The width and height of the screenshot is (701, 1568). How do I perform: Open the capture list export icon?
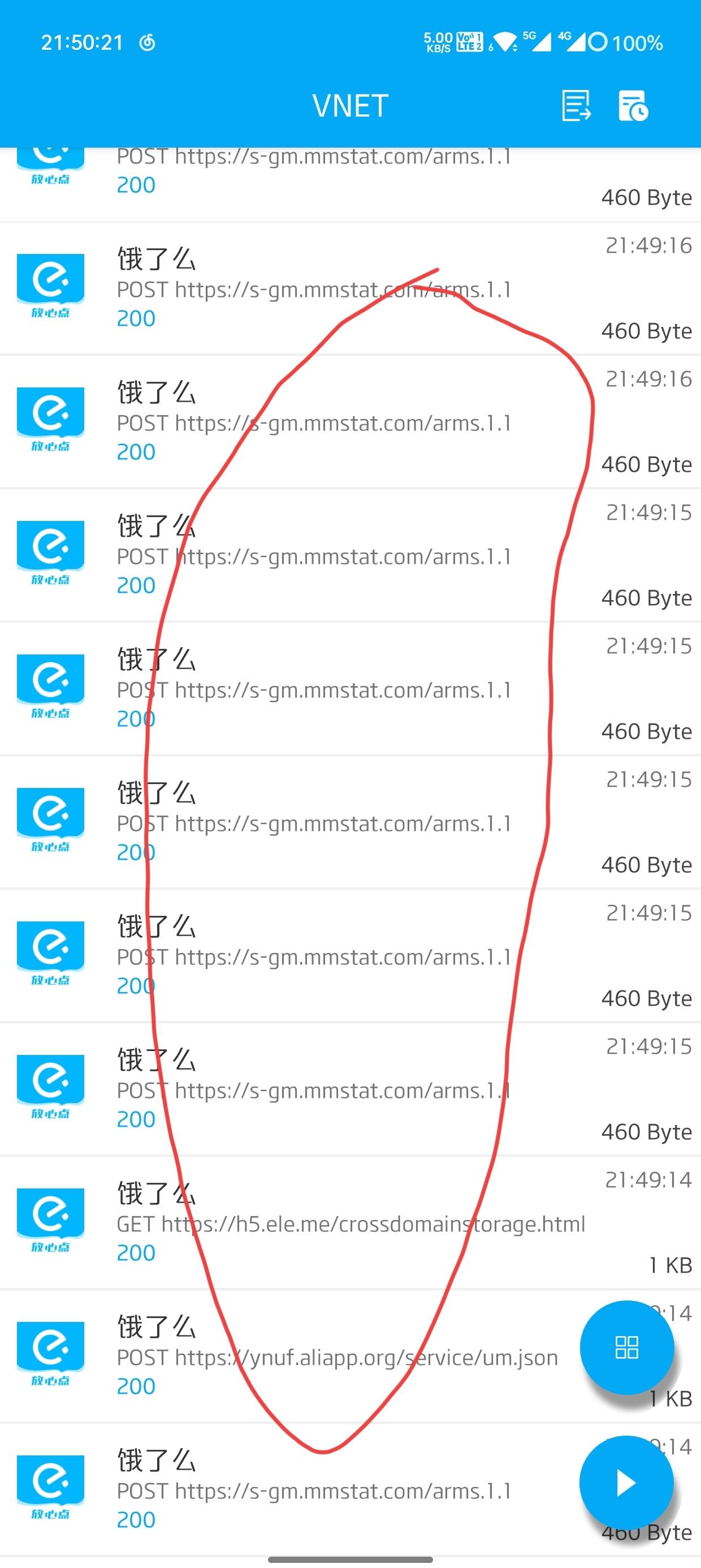(575, 106)
